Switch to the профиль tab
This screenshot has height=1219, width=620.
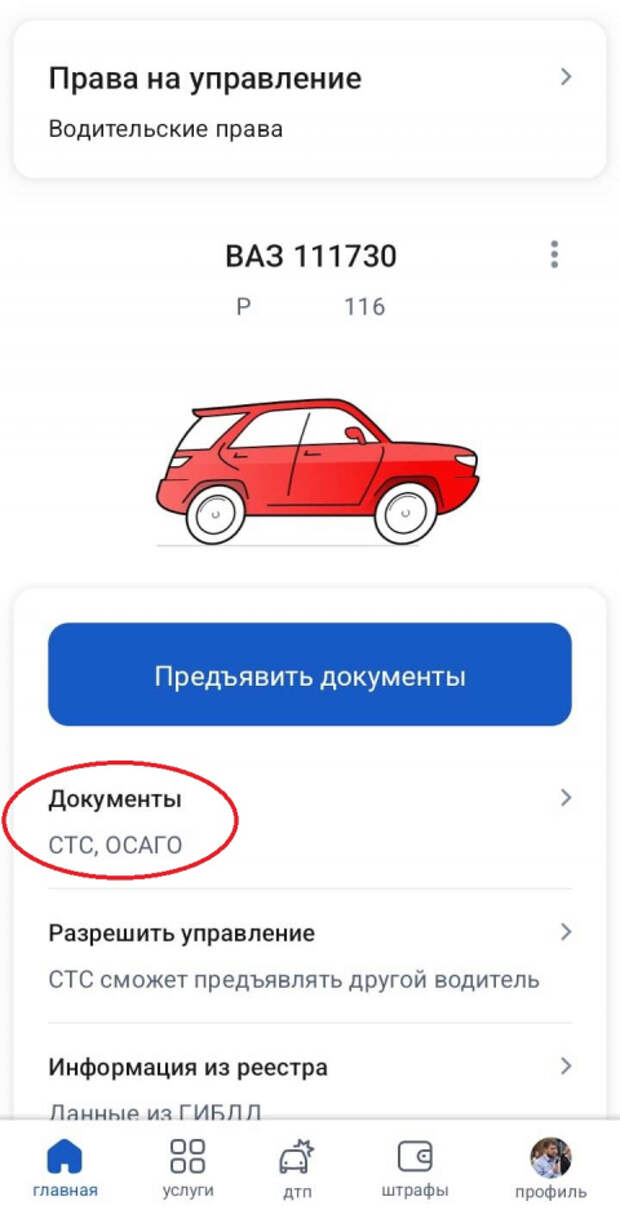tap(550, 1168)
